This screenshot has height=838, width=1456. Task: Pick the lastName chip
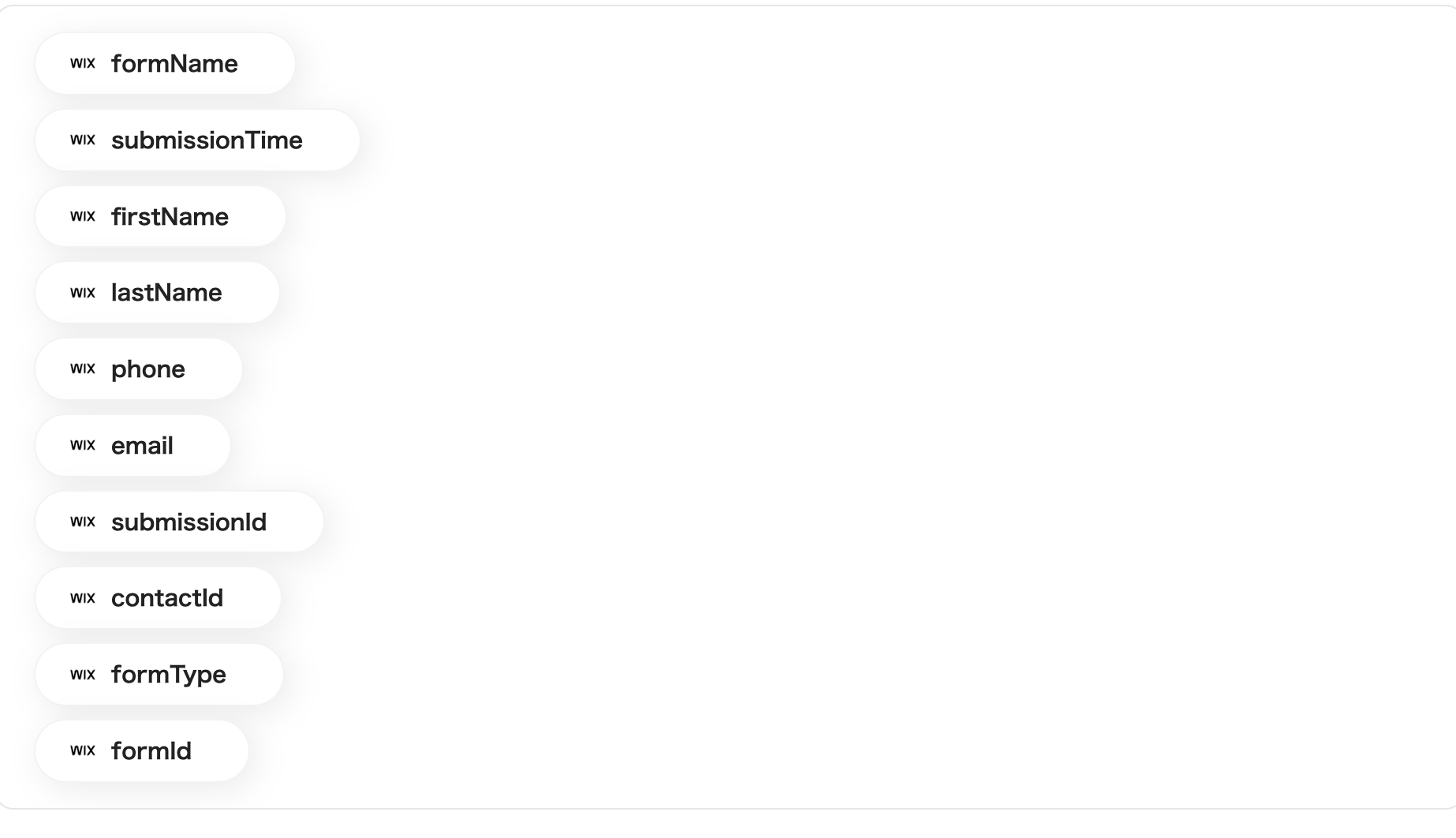[157, 293]
